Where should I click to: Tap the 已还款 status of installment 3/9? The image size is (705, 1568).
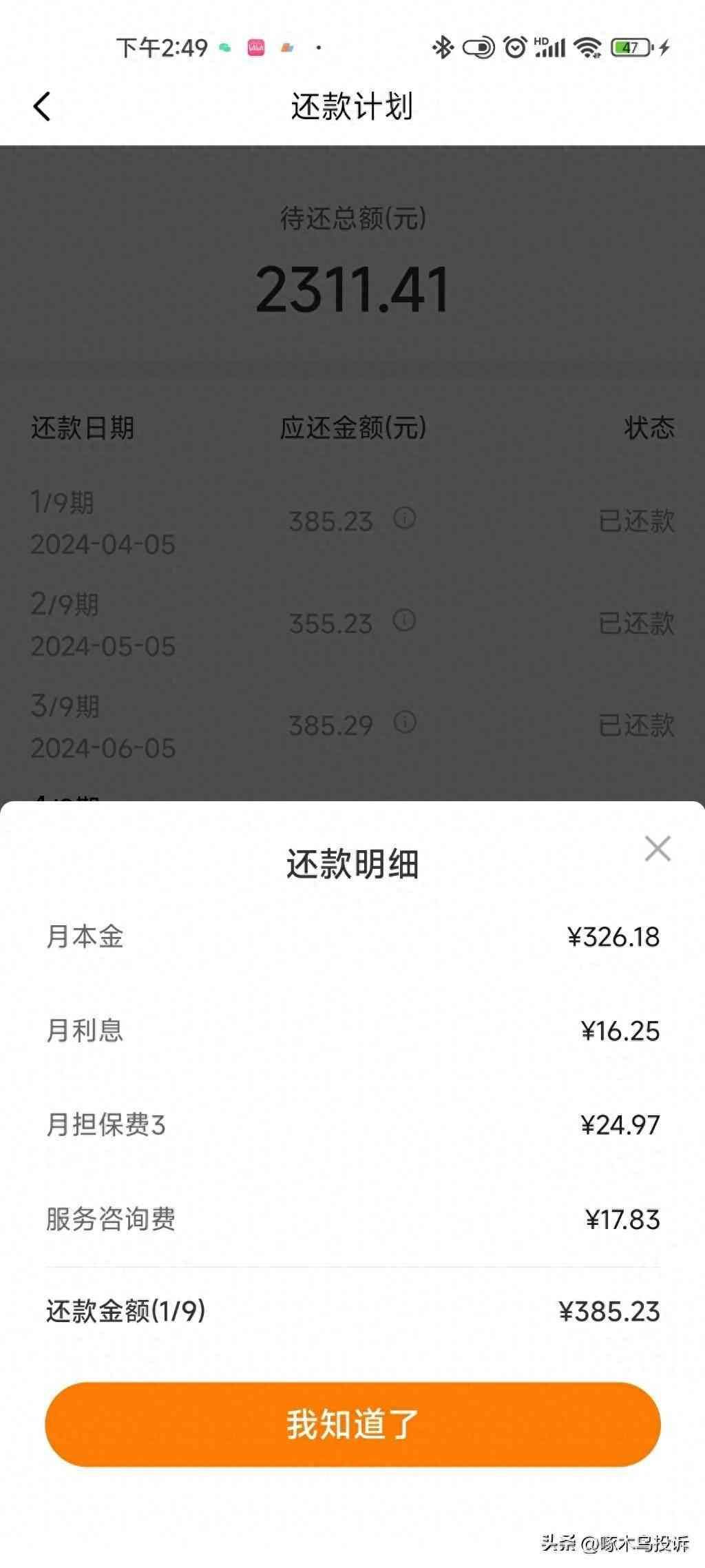coord(637,725)
